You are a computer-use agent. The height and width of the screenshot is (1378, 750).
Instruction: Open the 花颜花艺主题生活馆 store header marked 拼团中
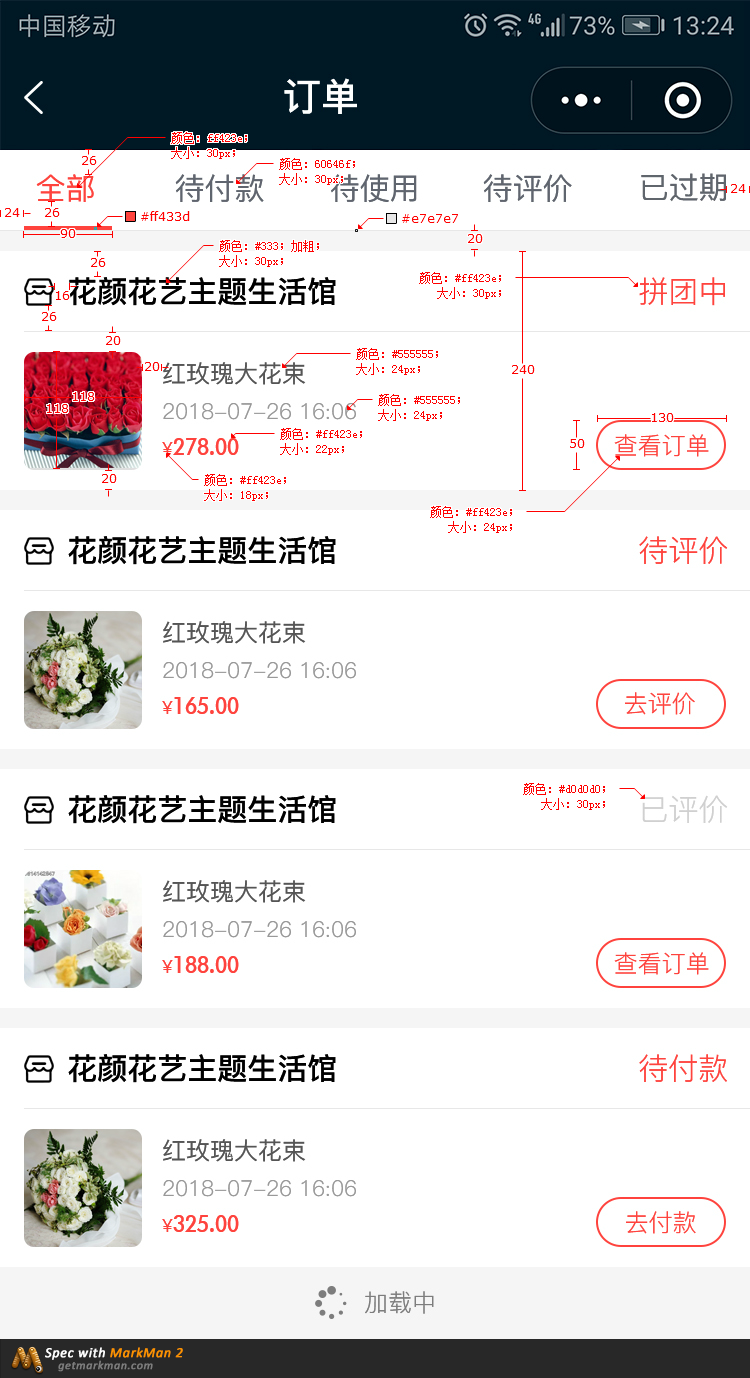[375, 291]
